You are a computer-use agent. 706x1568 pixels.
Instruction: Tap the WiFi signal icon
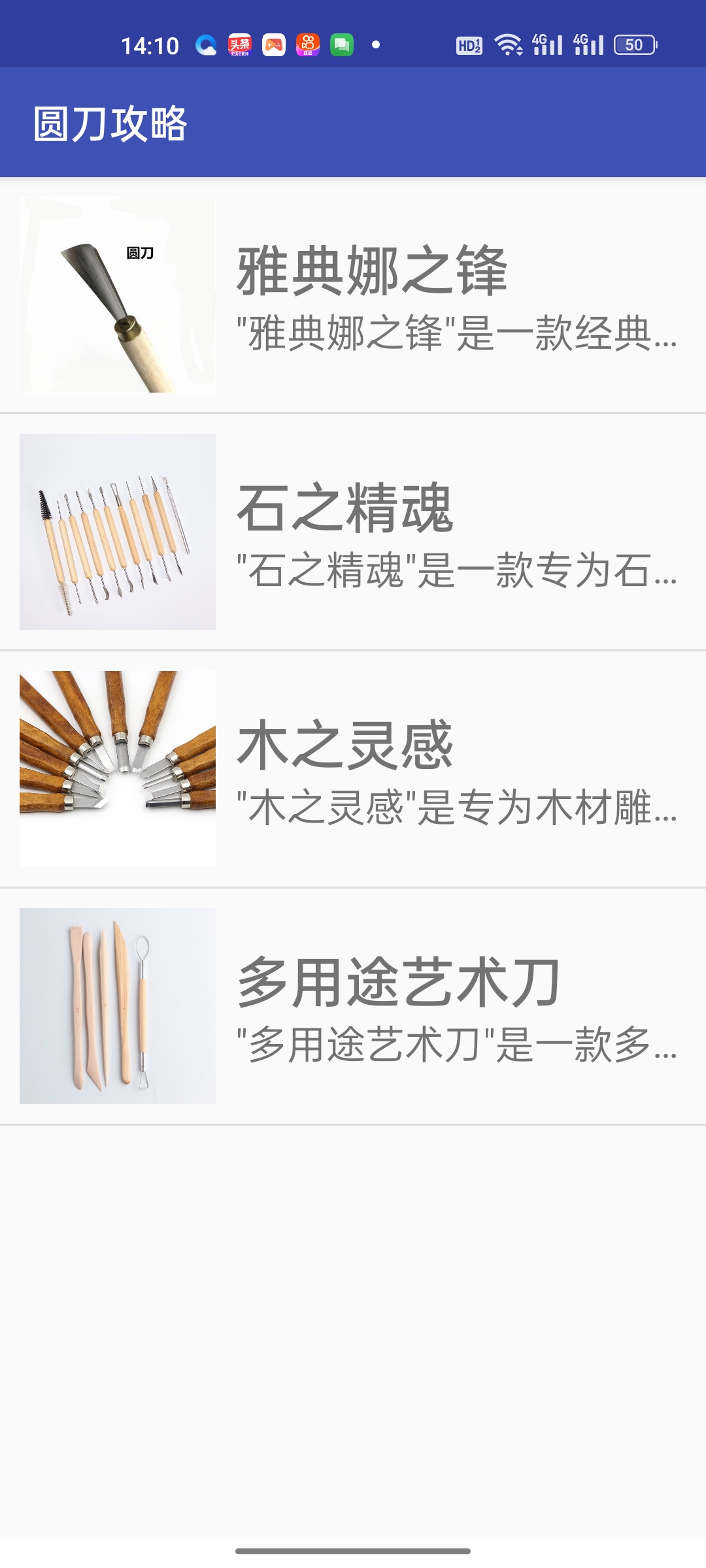[x=509, y=44]
